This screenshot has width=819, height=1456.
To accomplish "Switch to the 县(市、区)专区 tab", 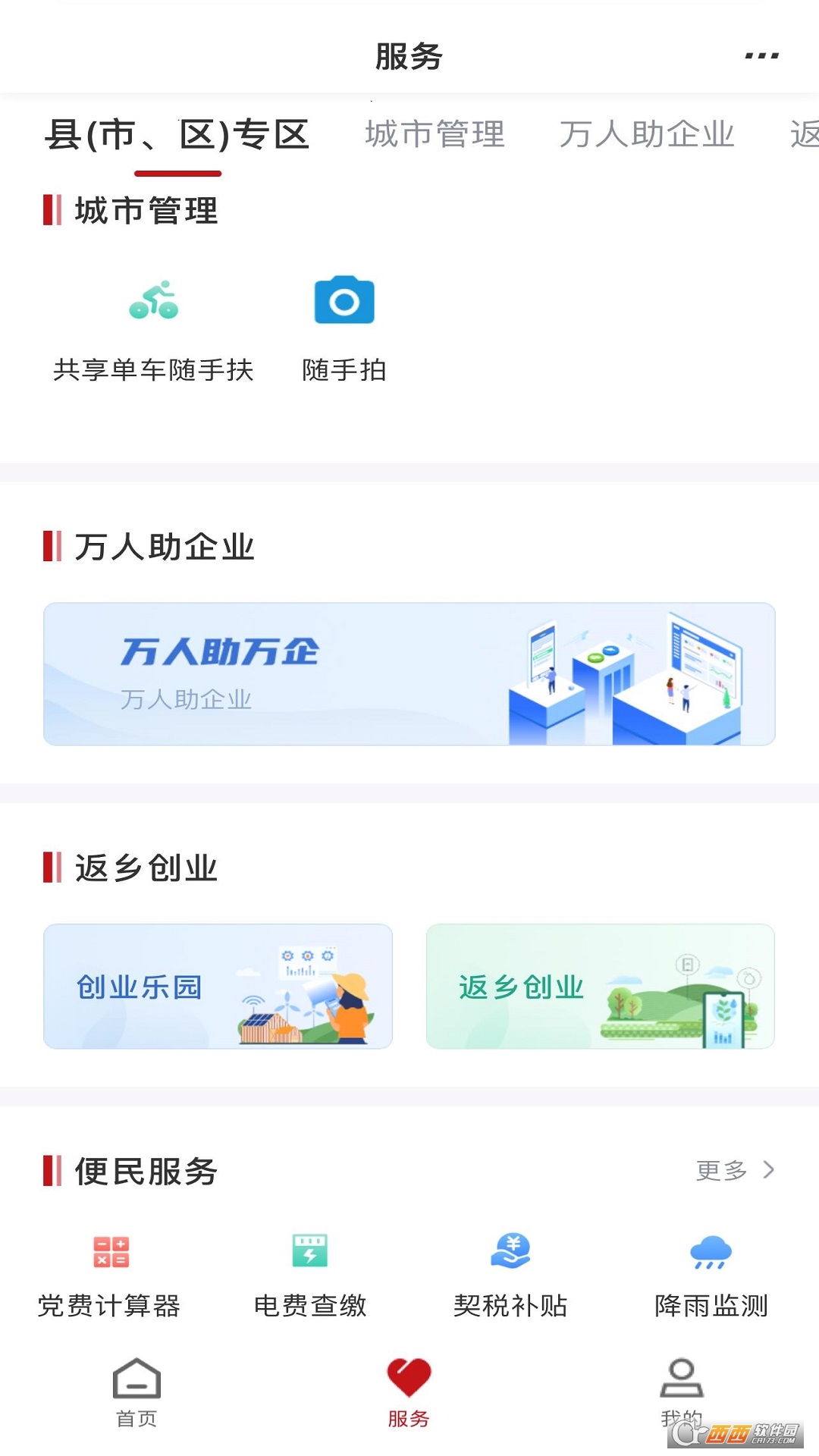I will (x=177, y=135).
